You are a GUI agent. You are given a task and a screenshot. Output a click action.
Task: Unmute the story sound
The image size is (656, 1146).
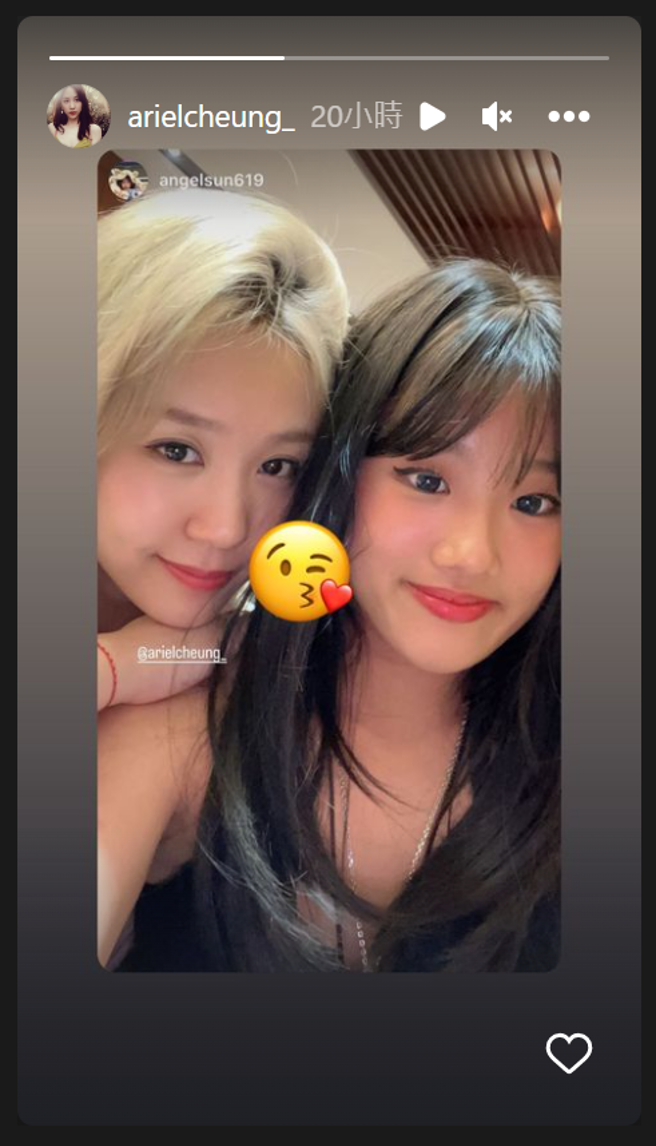496,117
